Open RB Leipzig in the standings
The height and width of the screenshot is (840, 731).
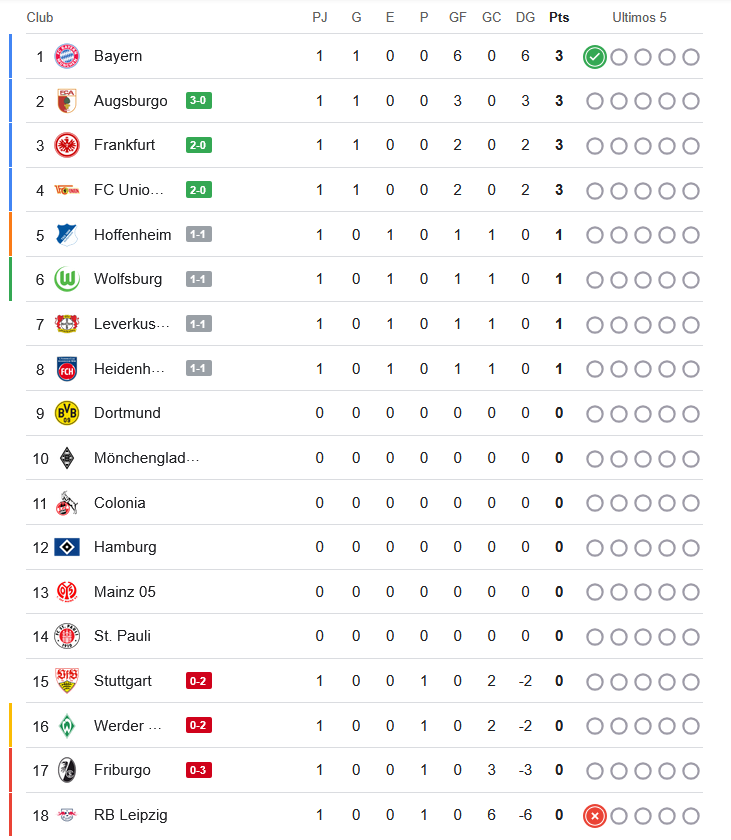click(128, 815)
